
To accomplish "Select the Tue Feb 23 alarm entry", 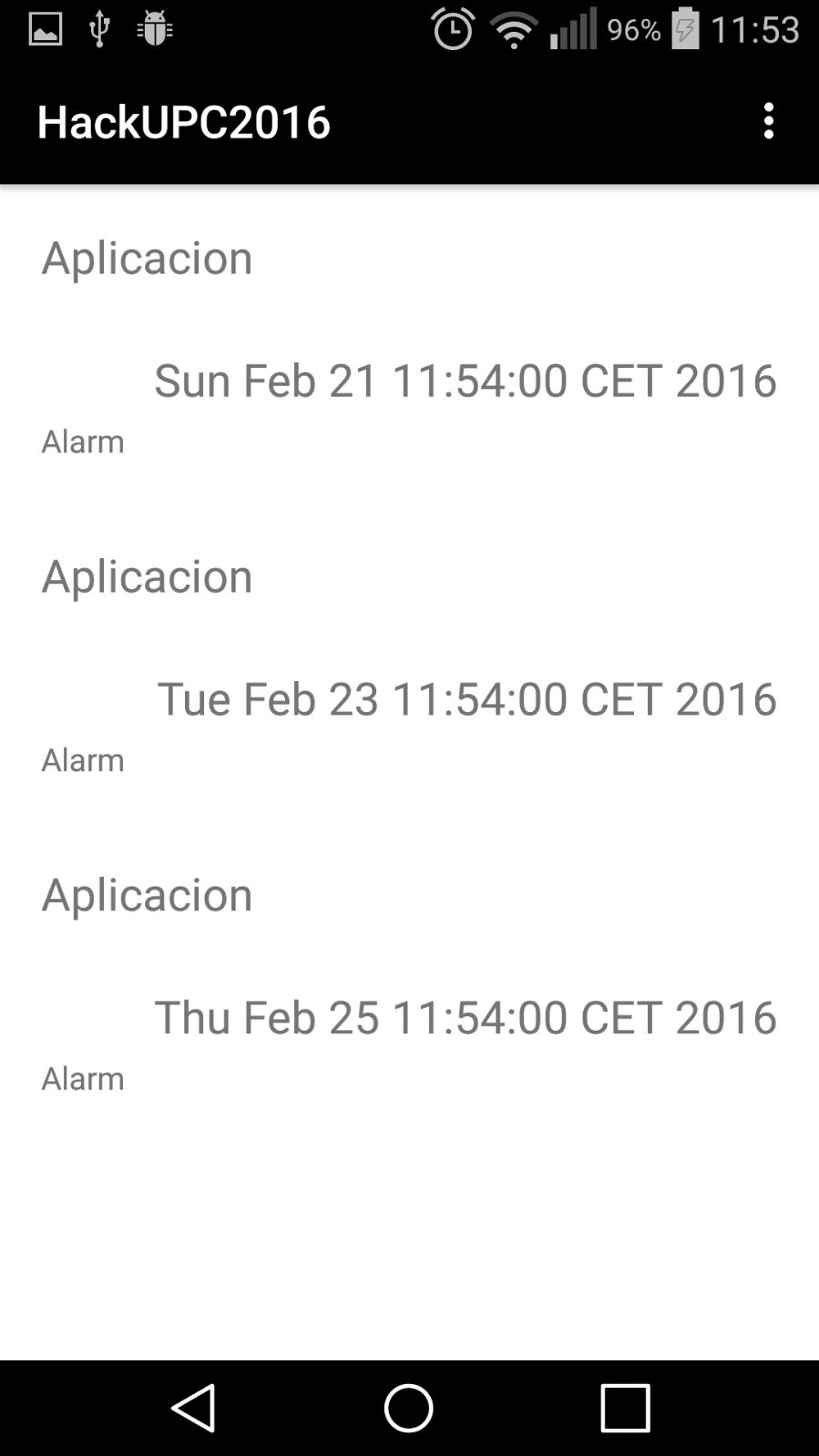I will (466, 698).
